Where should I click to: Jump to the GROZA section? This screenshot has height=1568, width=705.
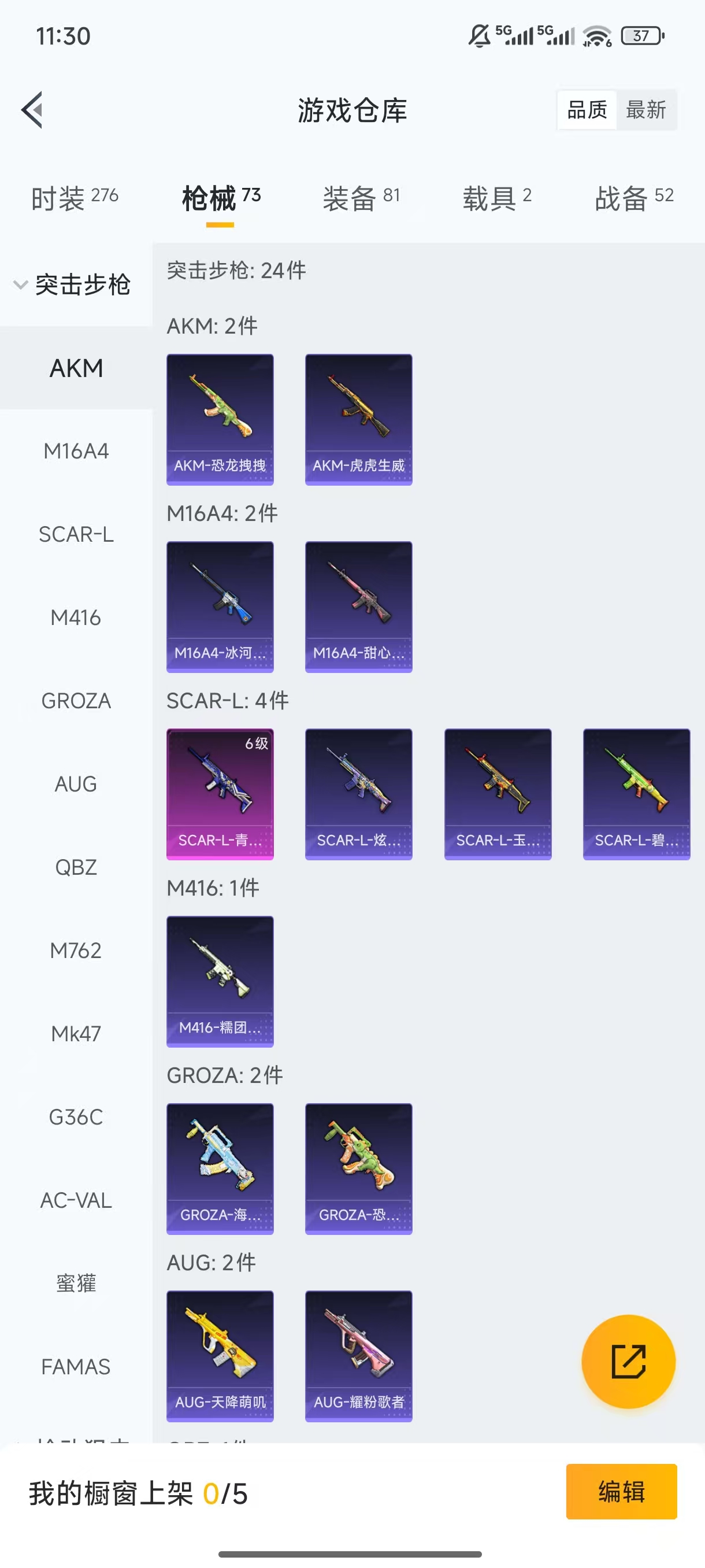(76, 701)
